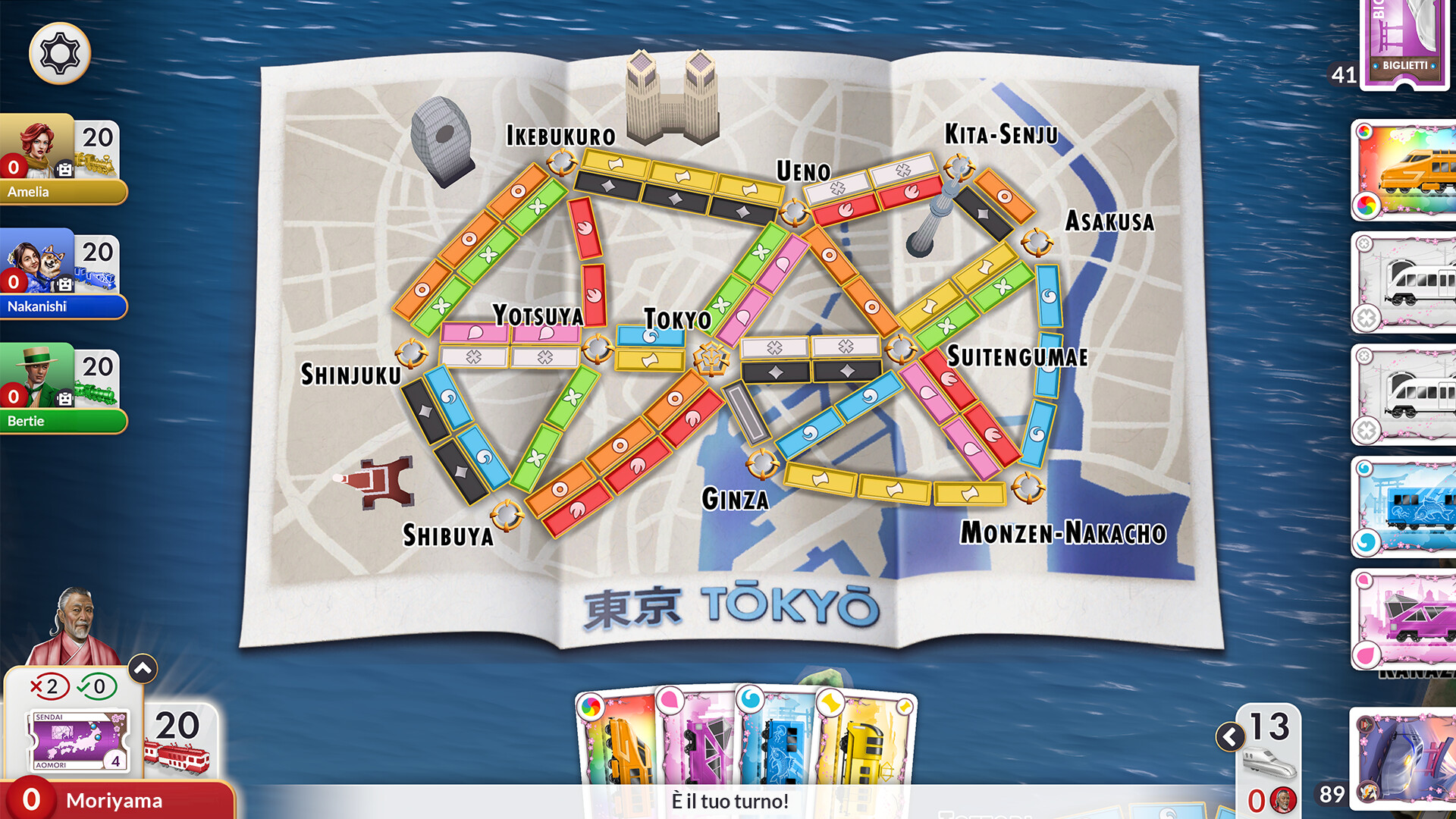Open the settings gear
This screenshot has width=1456, height=819.
click(x=59, y=53)
